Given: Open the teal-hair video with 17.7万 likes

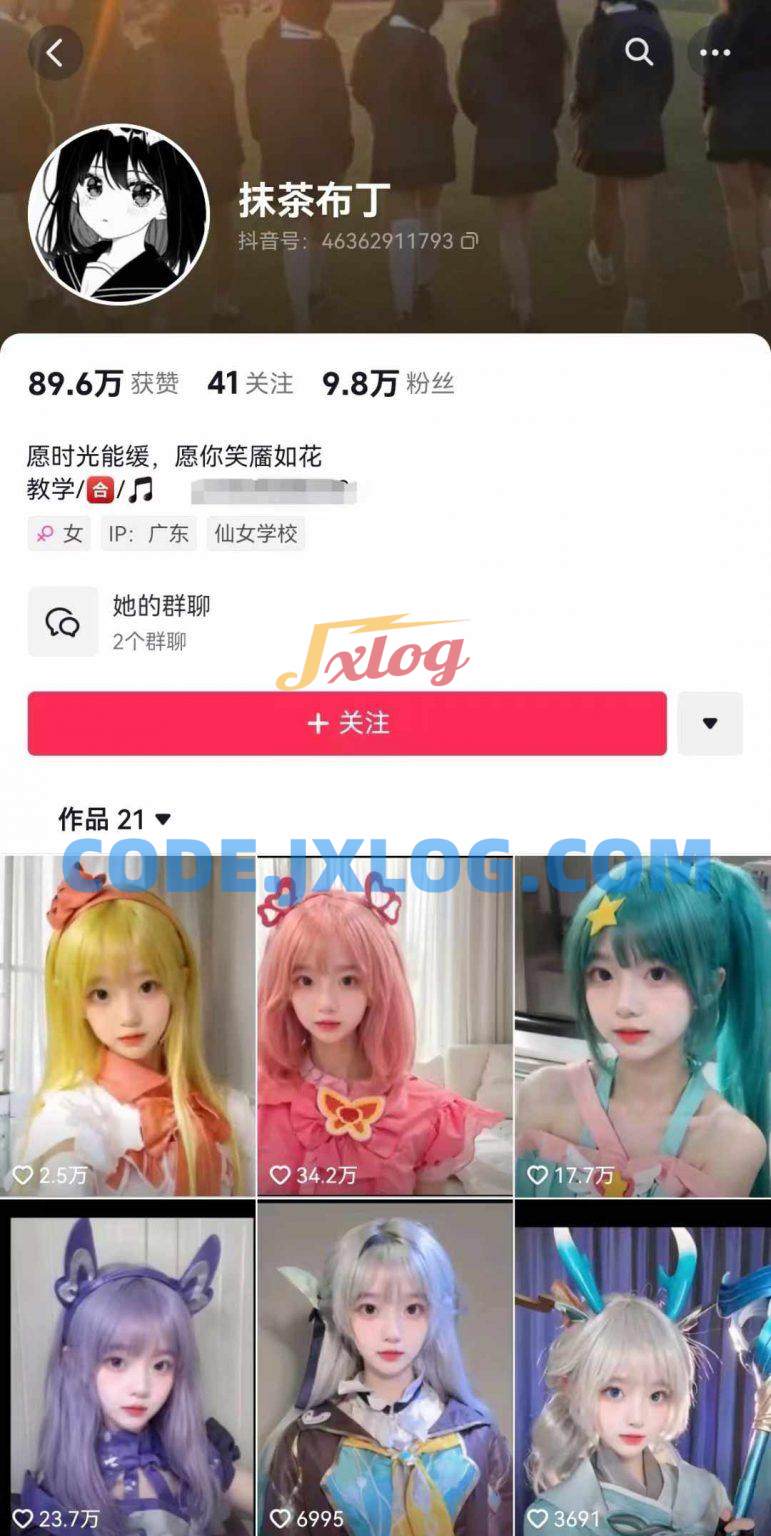Looking at the screenshot, I should (x=643, y=1025).
